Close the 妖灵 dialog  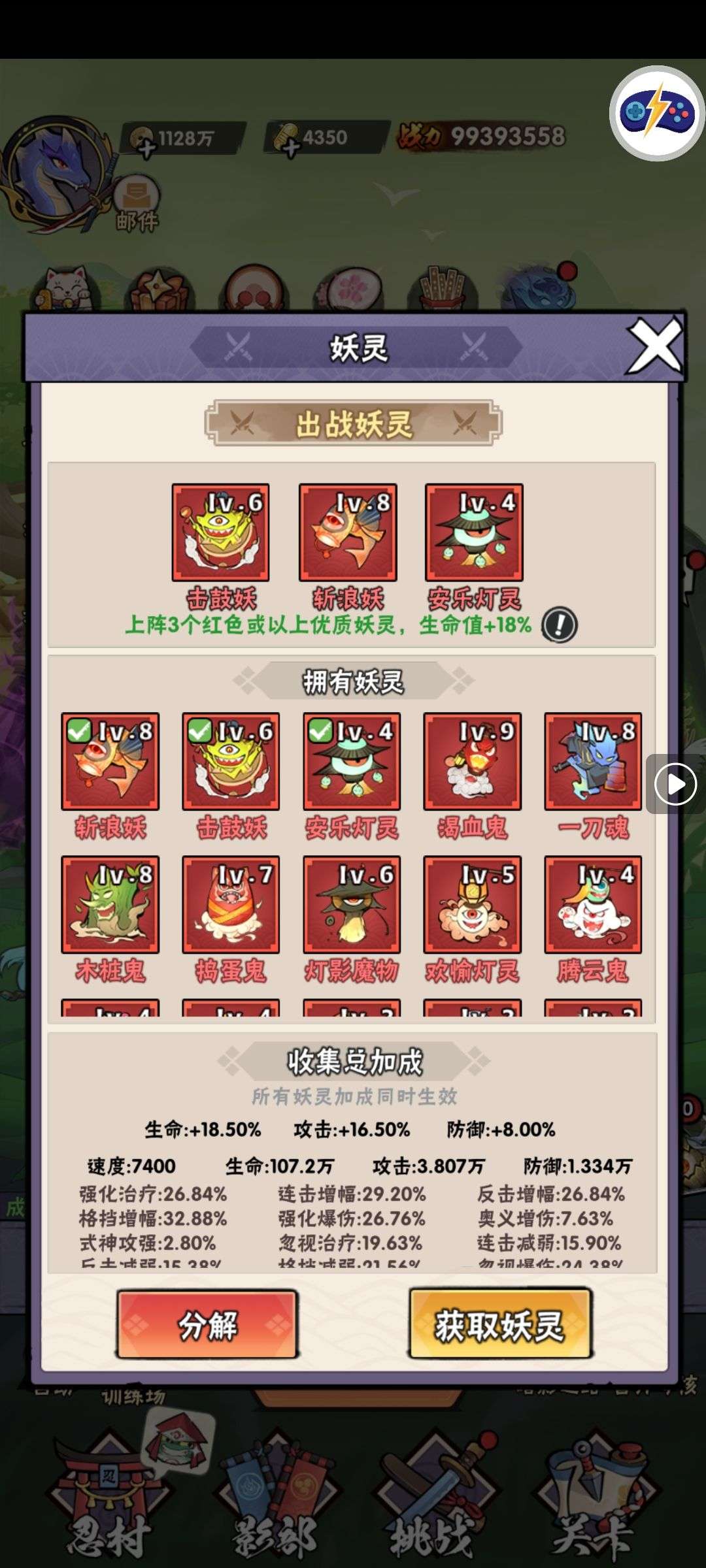click(x=655, y=346)
